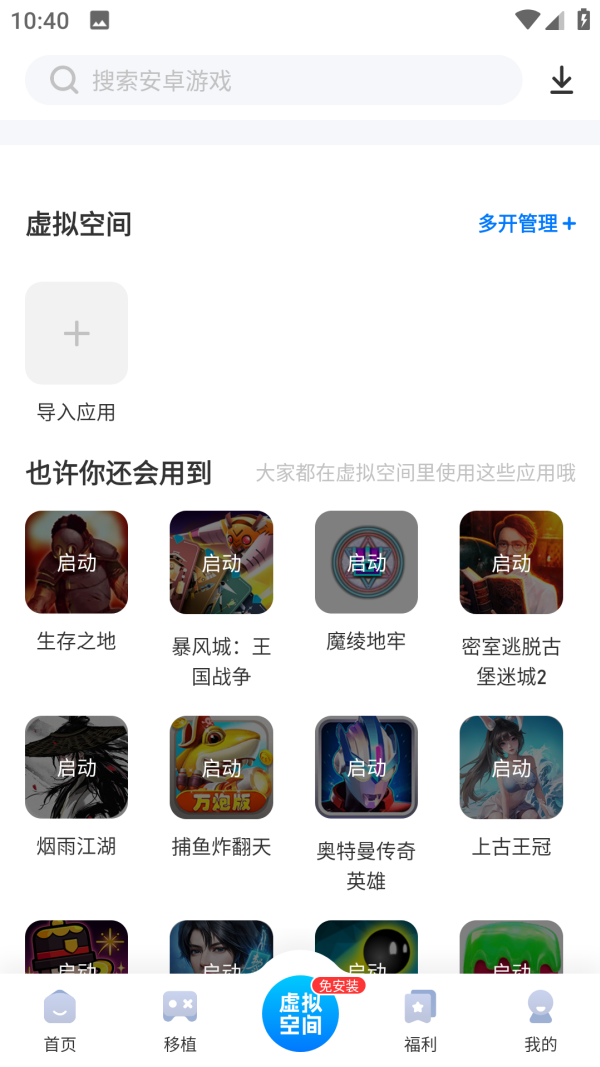Launch 暴风城:王国战争
This screenshot has height=1067, width=600.
[x=221, y=562]
